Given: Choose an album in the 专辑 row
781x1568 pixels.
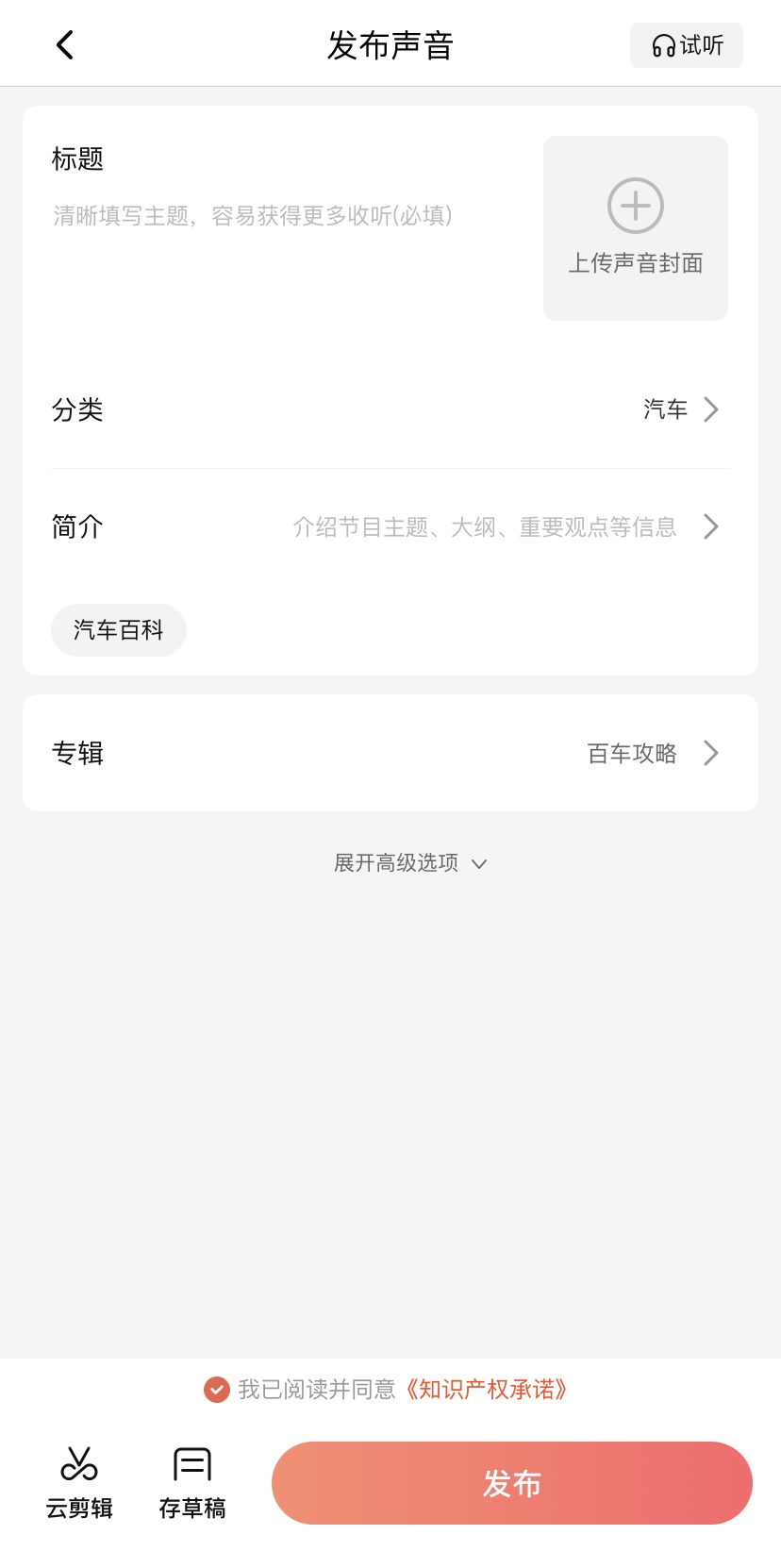Looking at the screenshot, I should pos(390,753).
